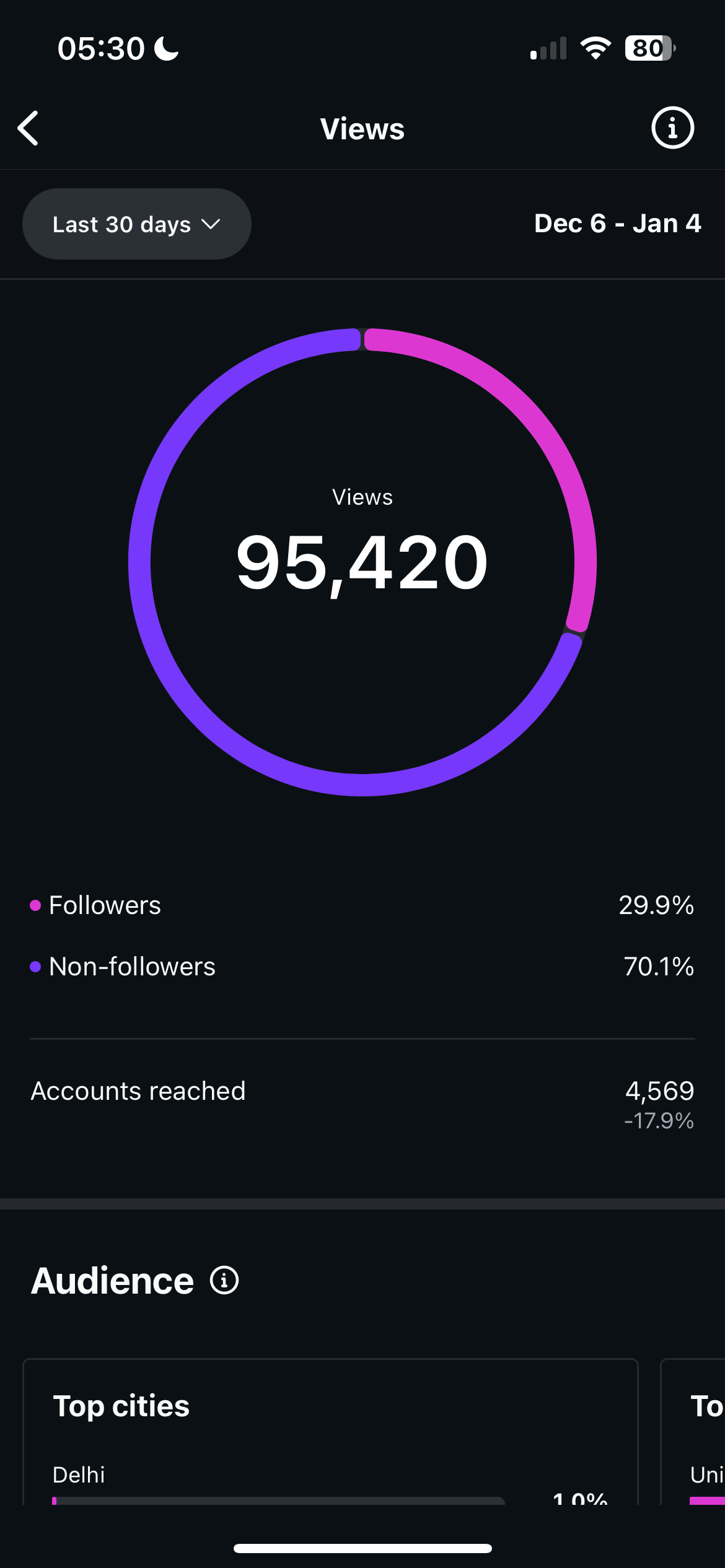This screenshot has height=1568, width=725.
Task: Expand the Last 30 days dropdown
Action: coord(137,224)
